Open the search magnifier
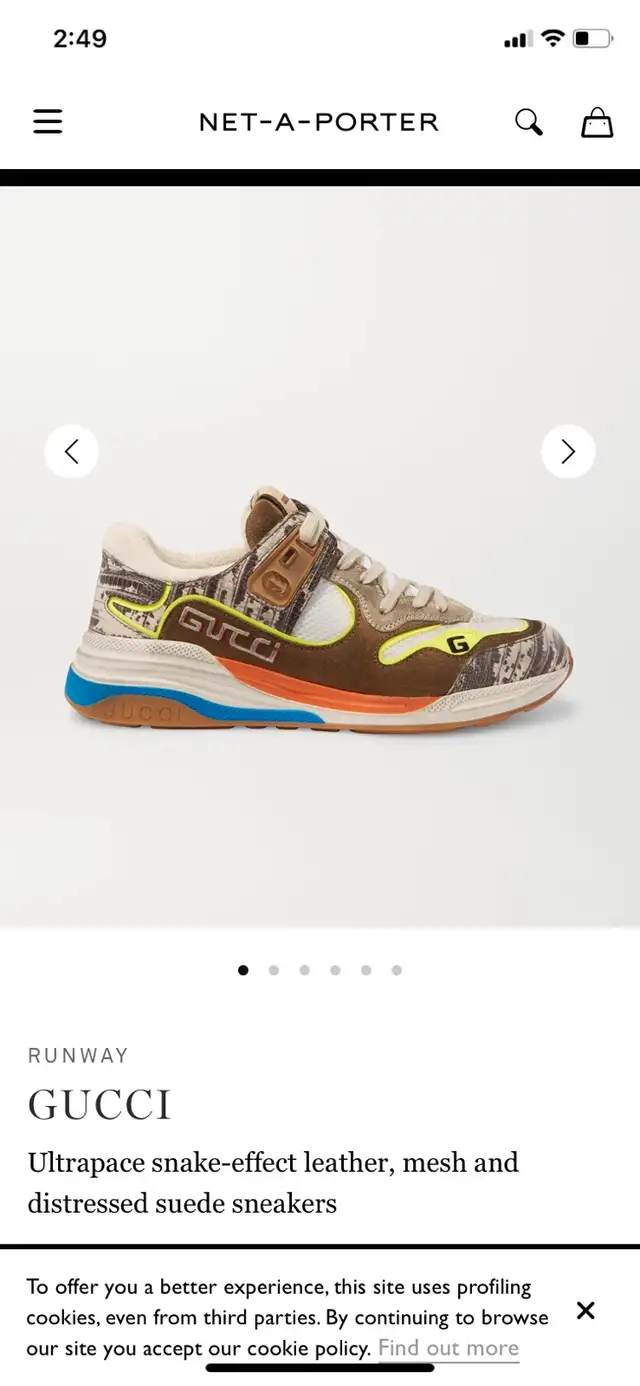Viewport: 640px width, 1386px height. tap(529, 122)
